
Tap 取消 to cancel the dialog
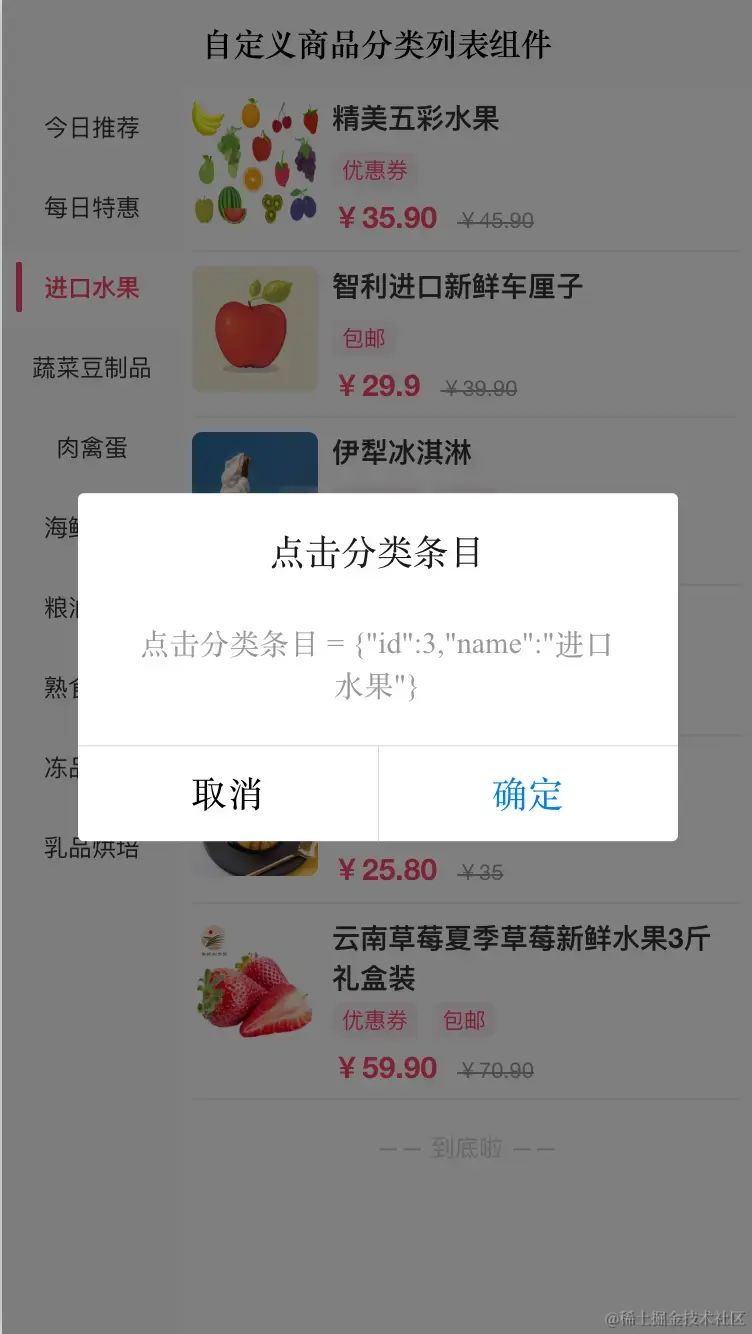(x=228, y=794)
